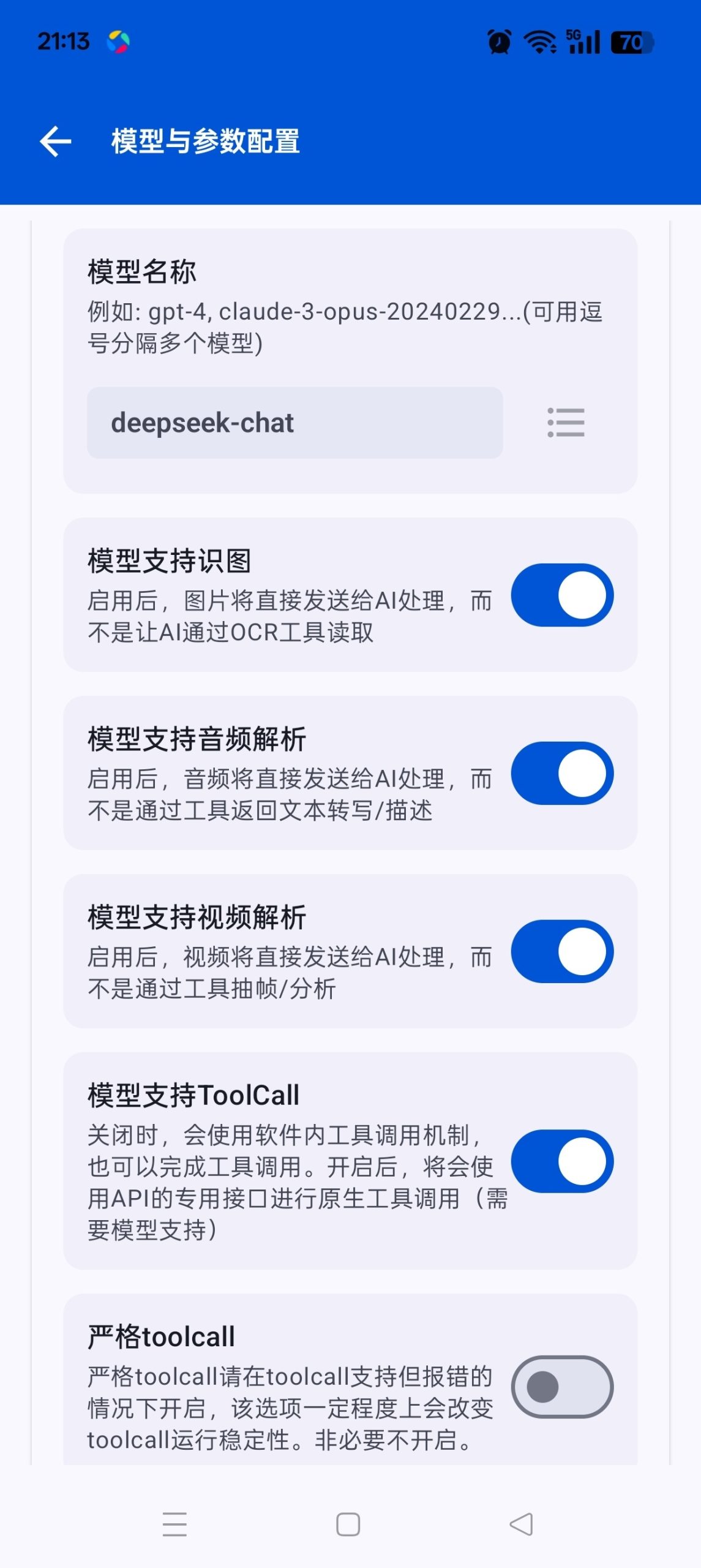Turn off the 模型支持ToolCall toggle
This screenshot has height=1568, width=701.
click(561, 1161)
